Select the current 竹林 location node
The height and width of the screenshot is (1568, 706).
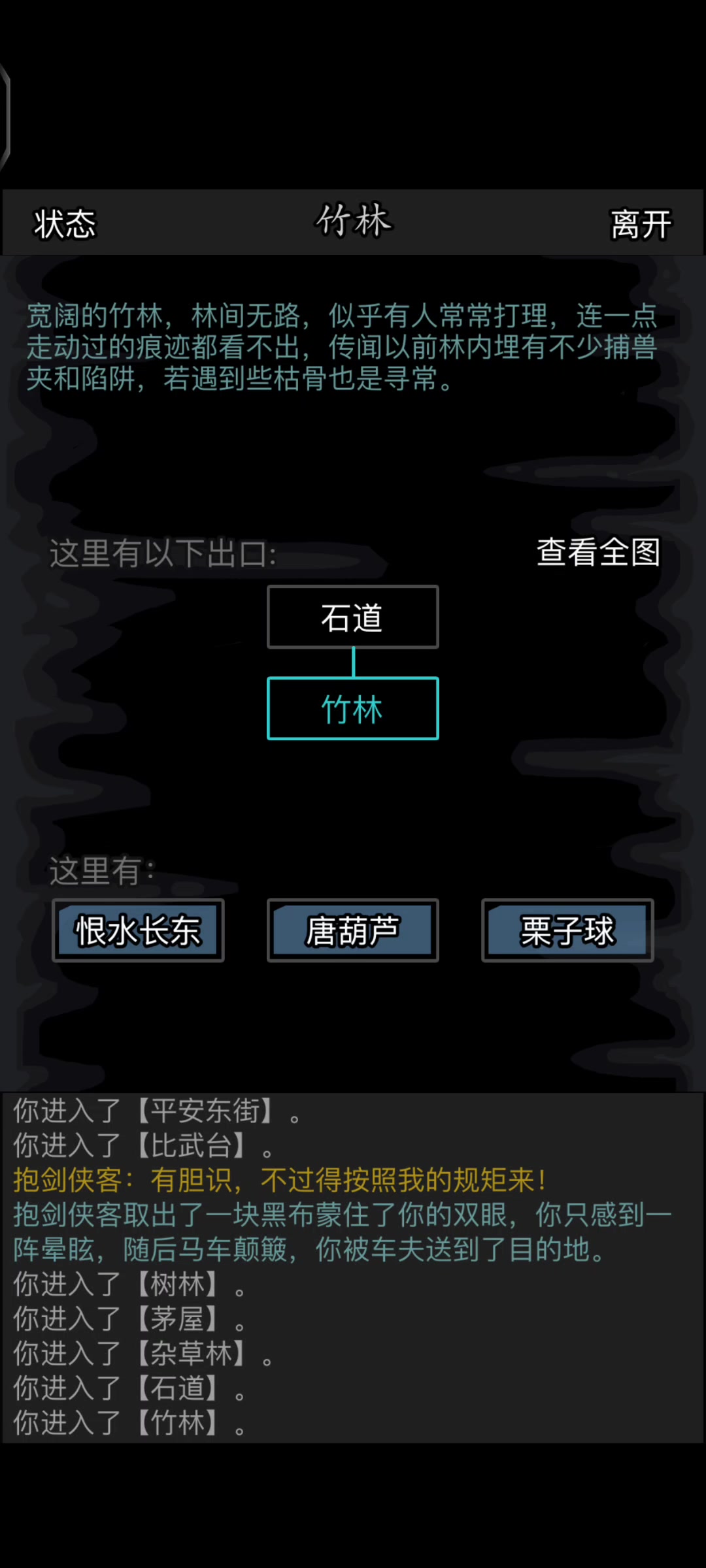point(353,709)
